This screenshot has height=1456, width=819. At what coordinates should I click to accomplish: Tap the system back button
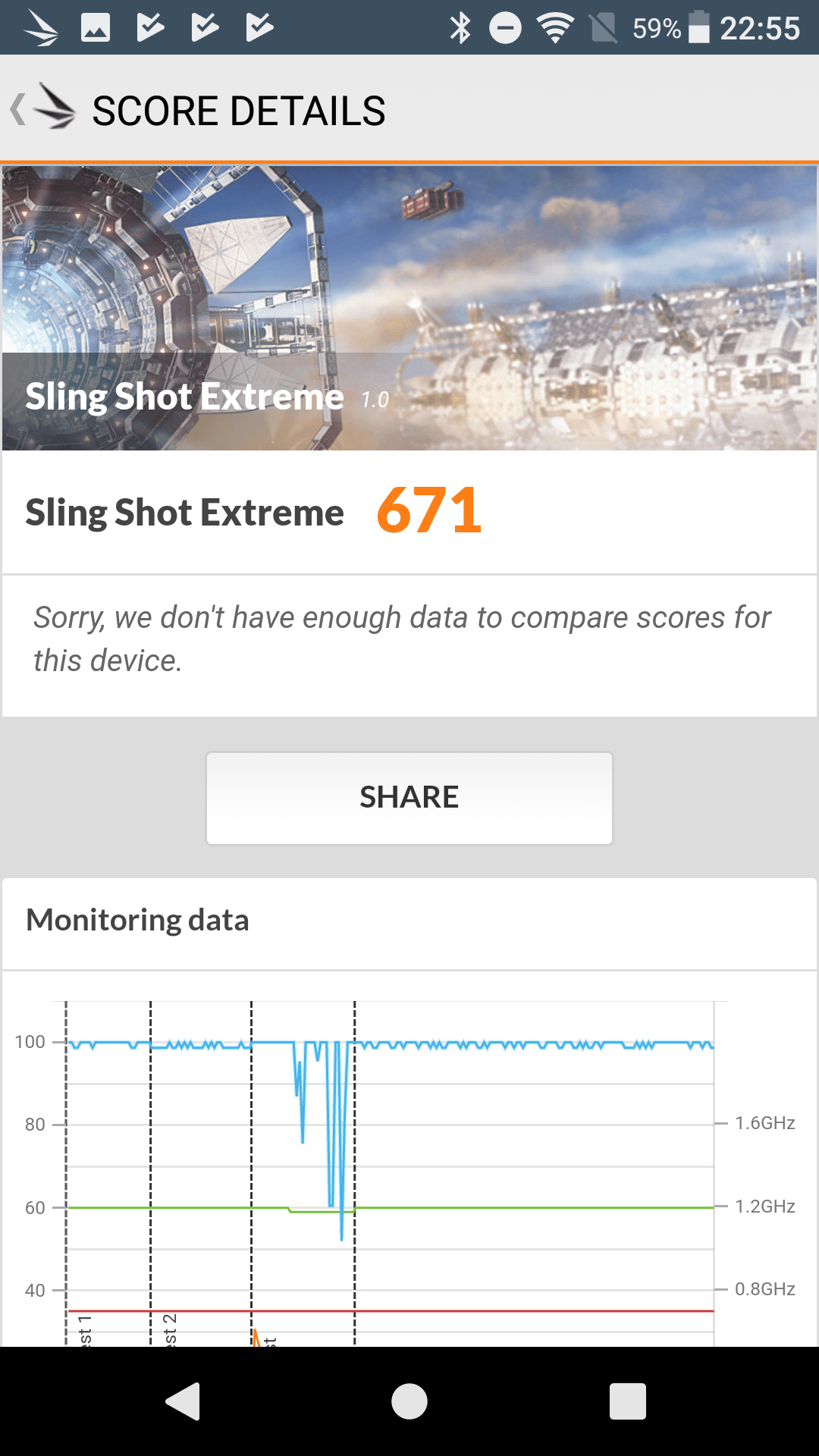[x=183, y=1401]
